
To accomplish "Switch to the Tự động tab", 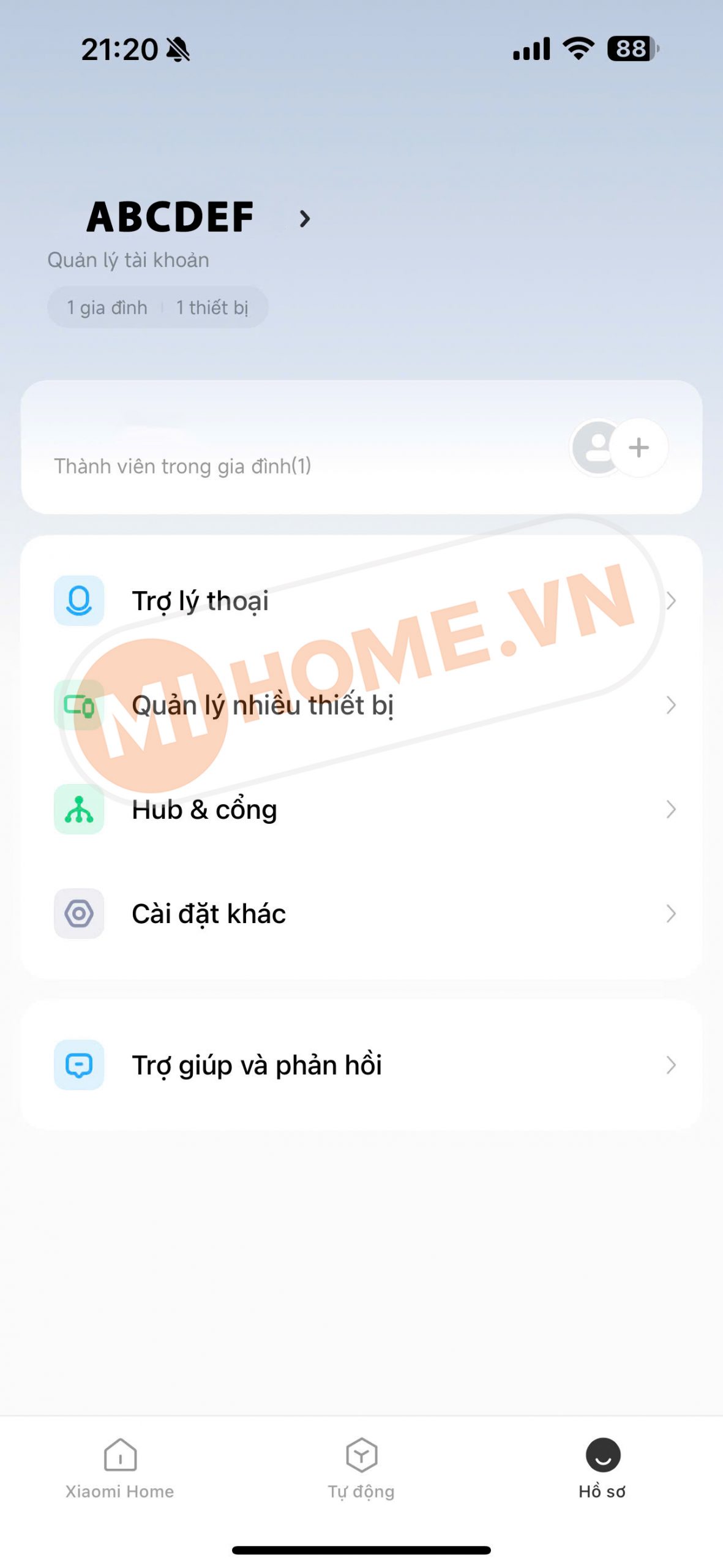I will coord(361,1468).
